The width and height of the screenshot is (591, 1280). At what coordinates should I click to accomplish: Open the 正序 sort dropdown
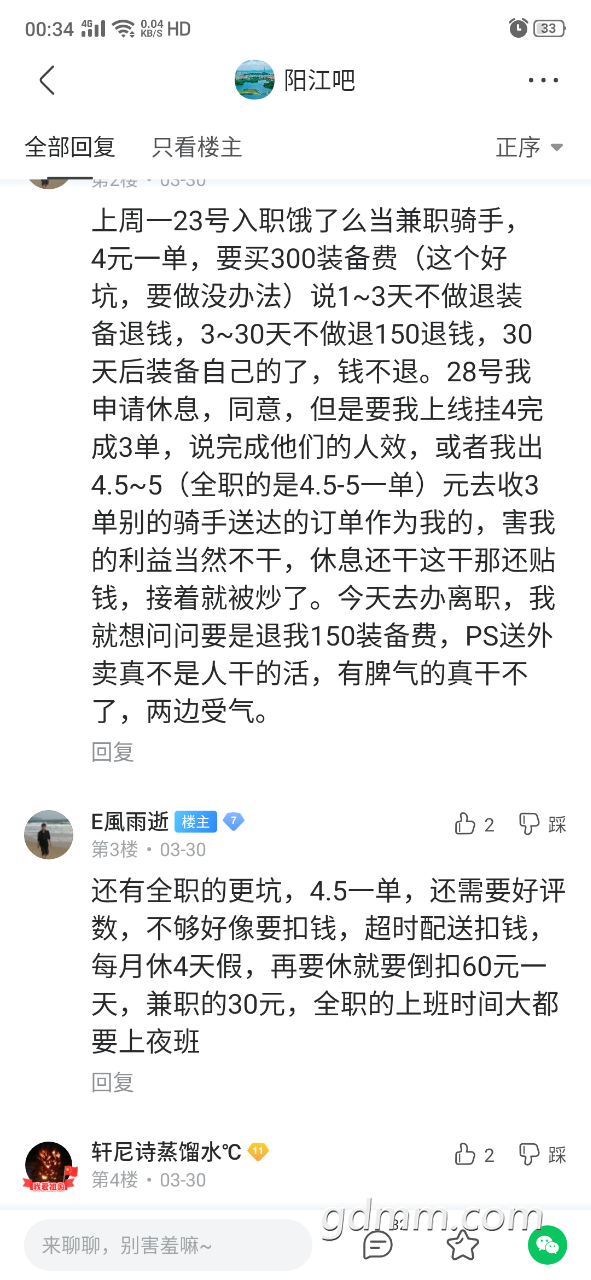530,147
